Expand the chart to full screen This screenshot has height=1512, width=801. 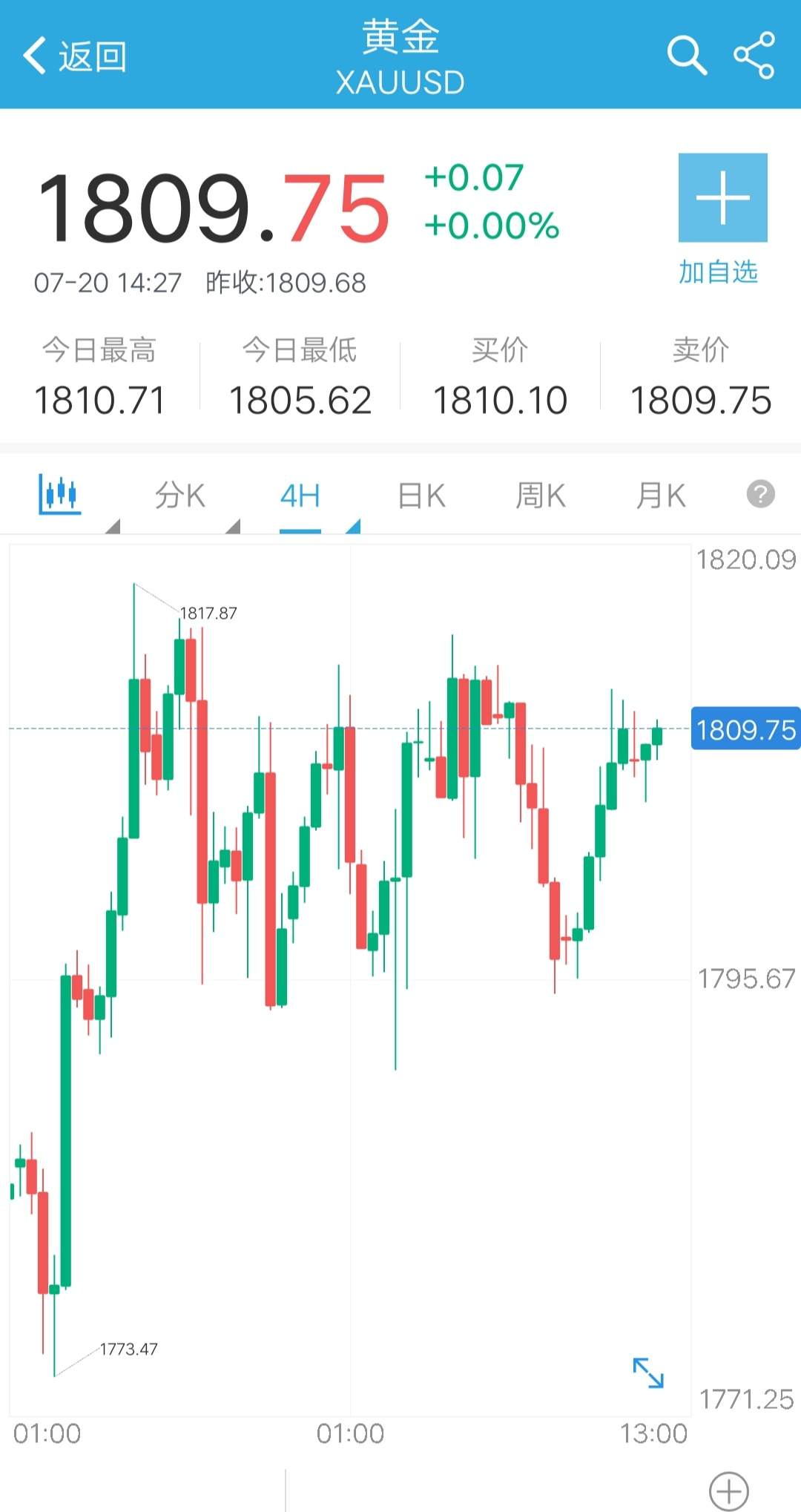pyautogui.click(x=648, y=1373)
